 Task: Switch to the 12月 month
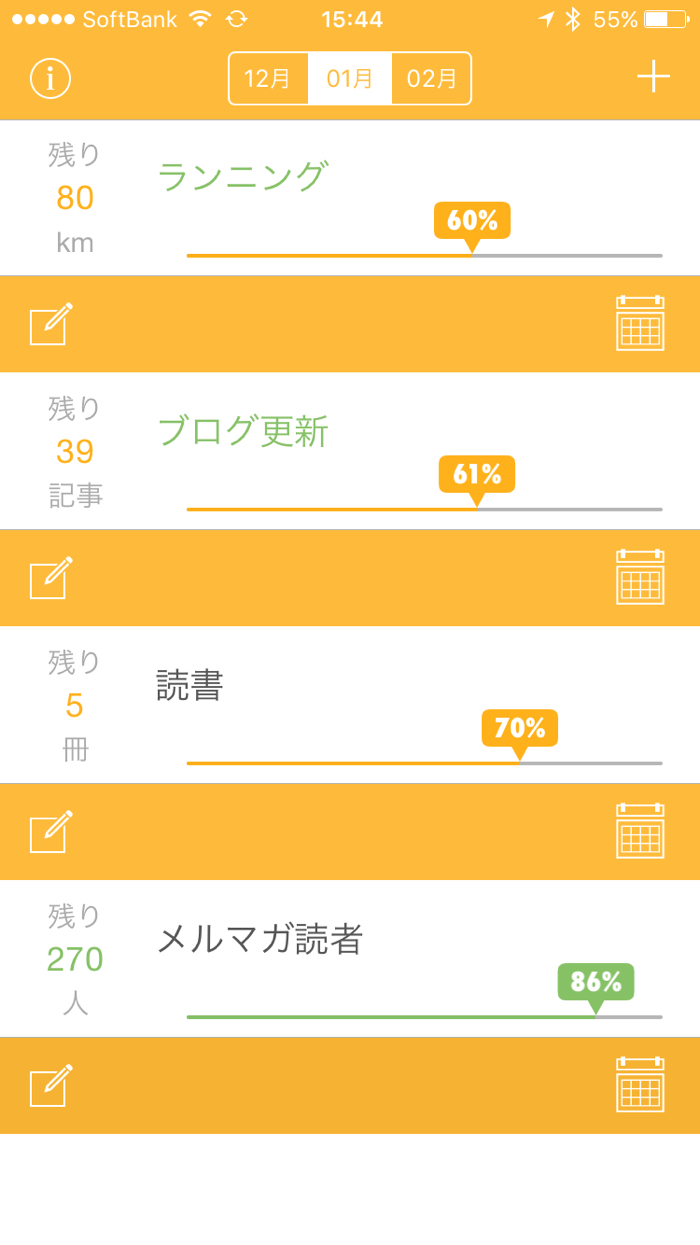click(x=268, y=78)
